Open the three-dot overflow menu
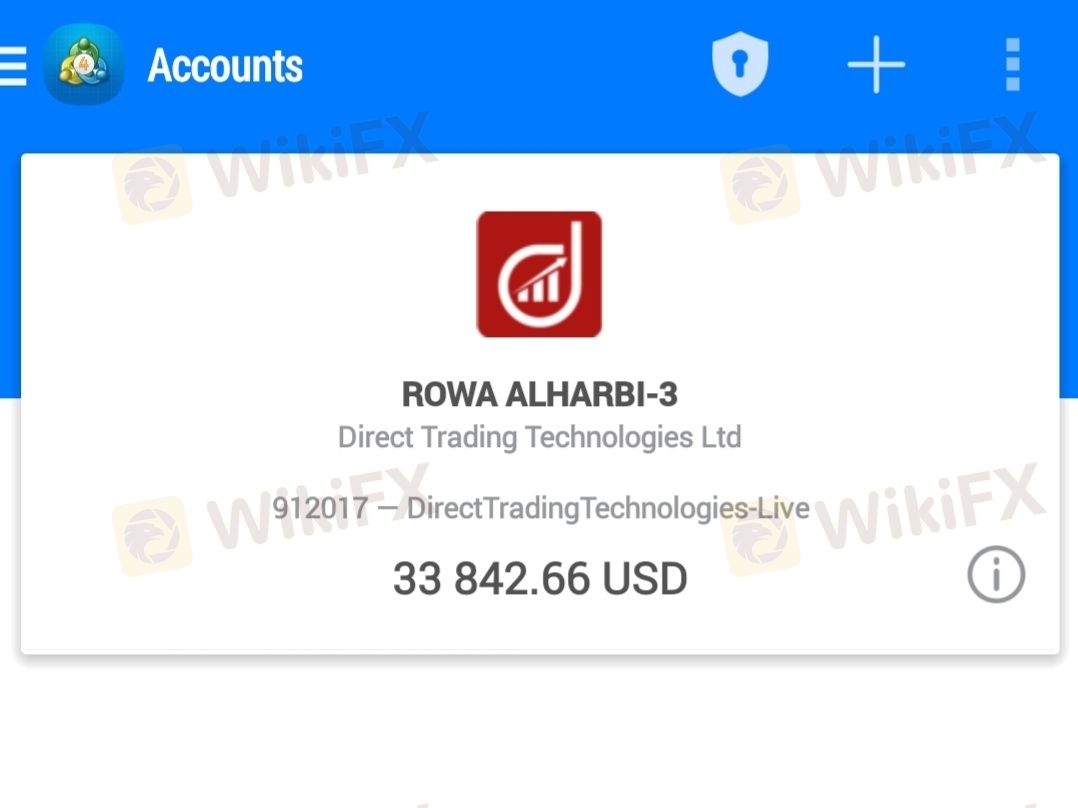The image size is (1078, 808). [1013, 65]
